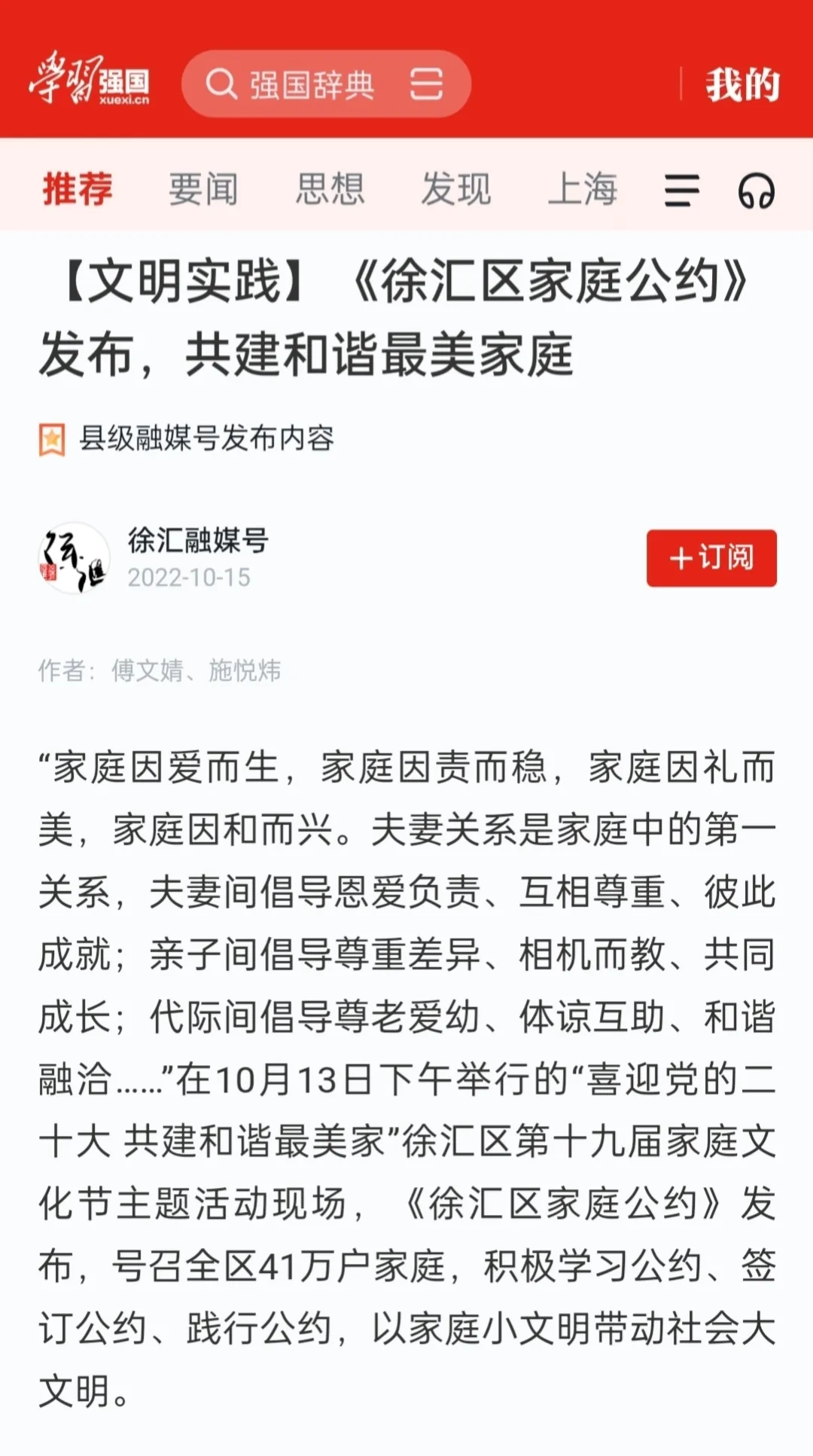813x1456 pixels.
Task: Switch to the 要闻 tab
Action: [203, 188]
